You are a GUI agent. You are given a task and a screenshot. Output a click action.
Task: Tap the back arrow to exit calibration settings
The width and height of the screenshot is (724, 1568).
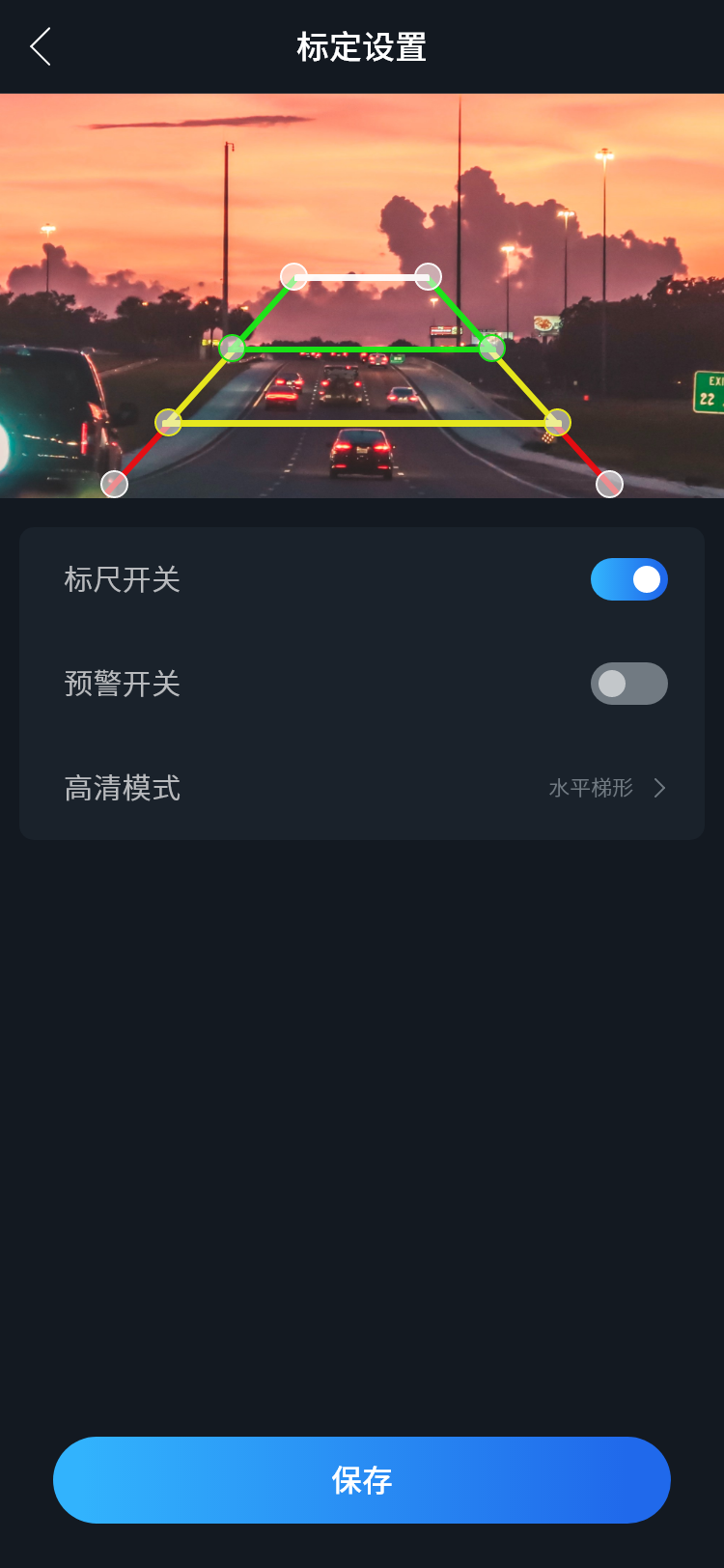pyautogui.click(x=39, y=46)
